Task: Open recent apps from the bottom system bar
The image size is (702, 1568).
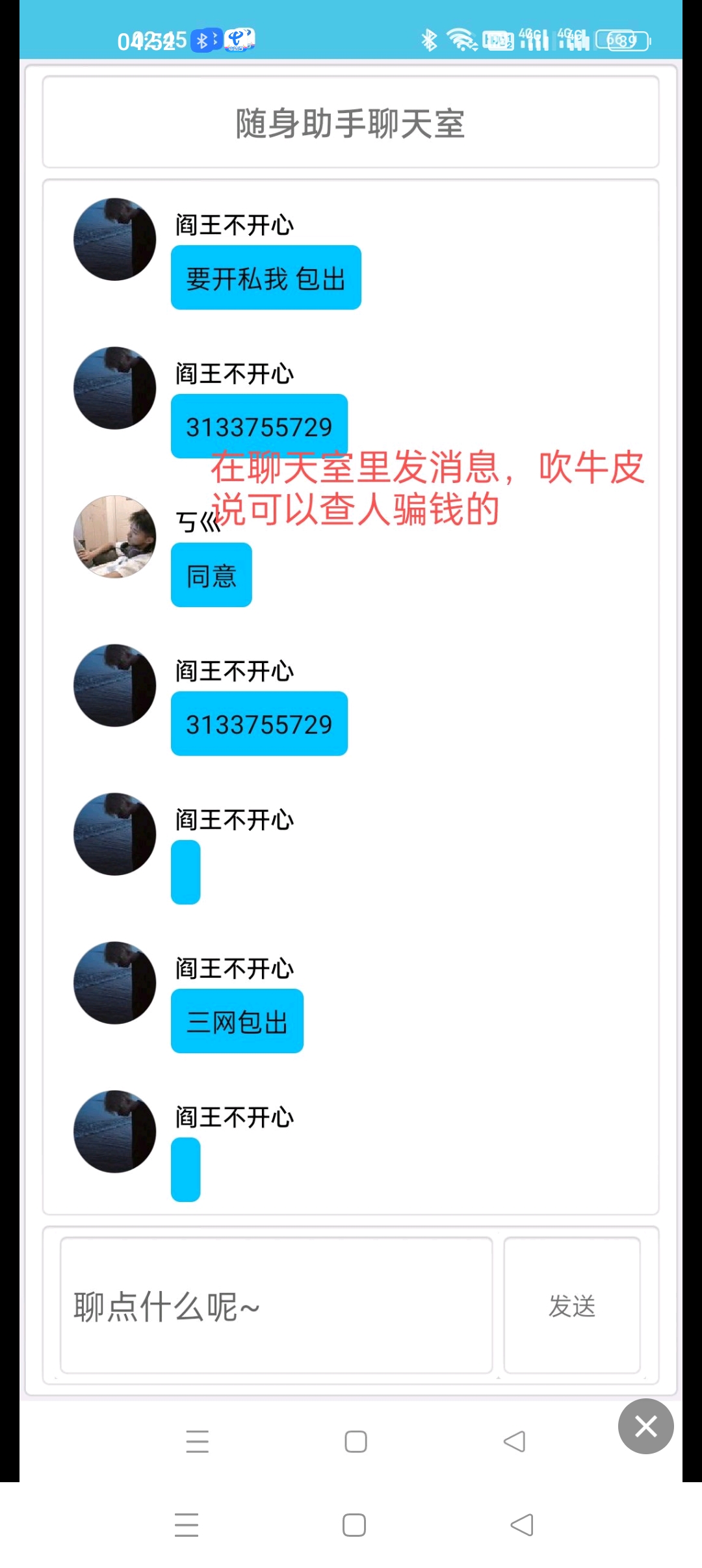Action: pyautogui.click(x=187, y=1525)
